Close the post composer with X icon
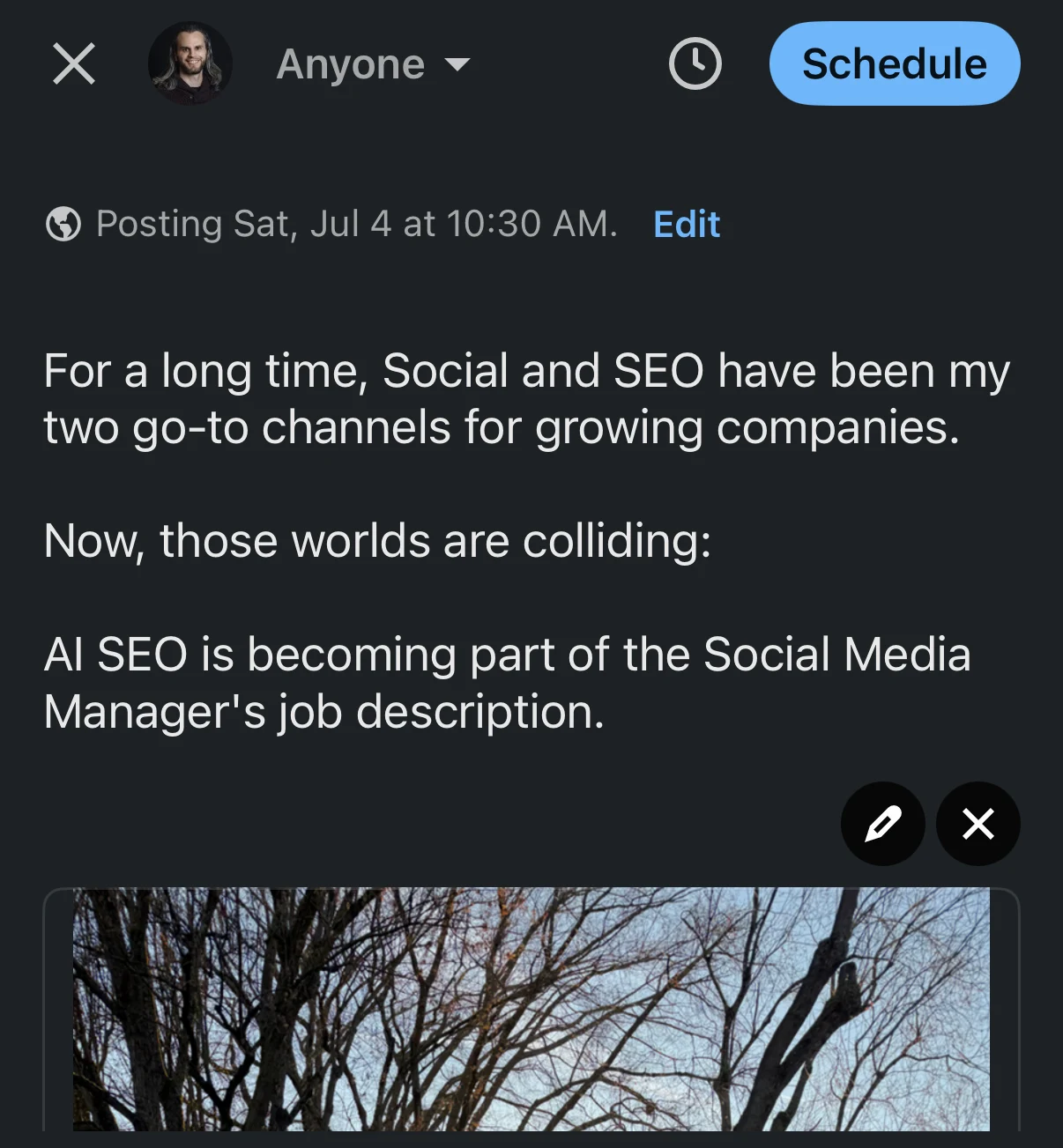 (74, 63)
